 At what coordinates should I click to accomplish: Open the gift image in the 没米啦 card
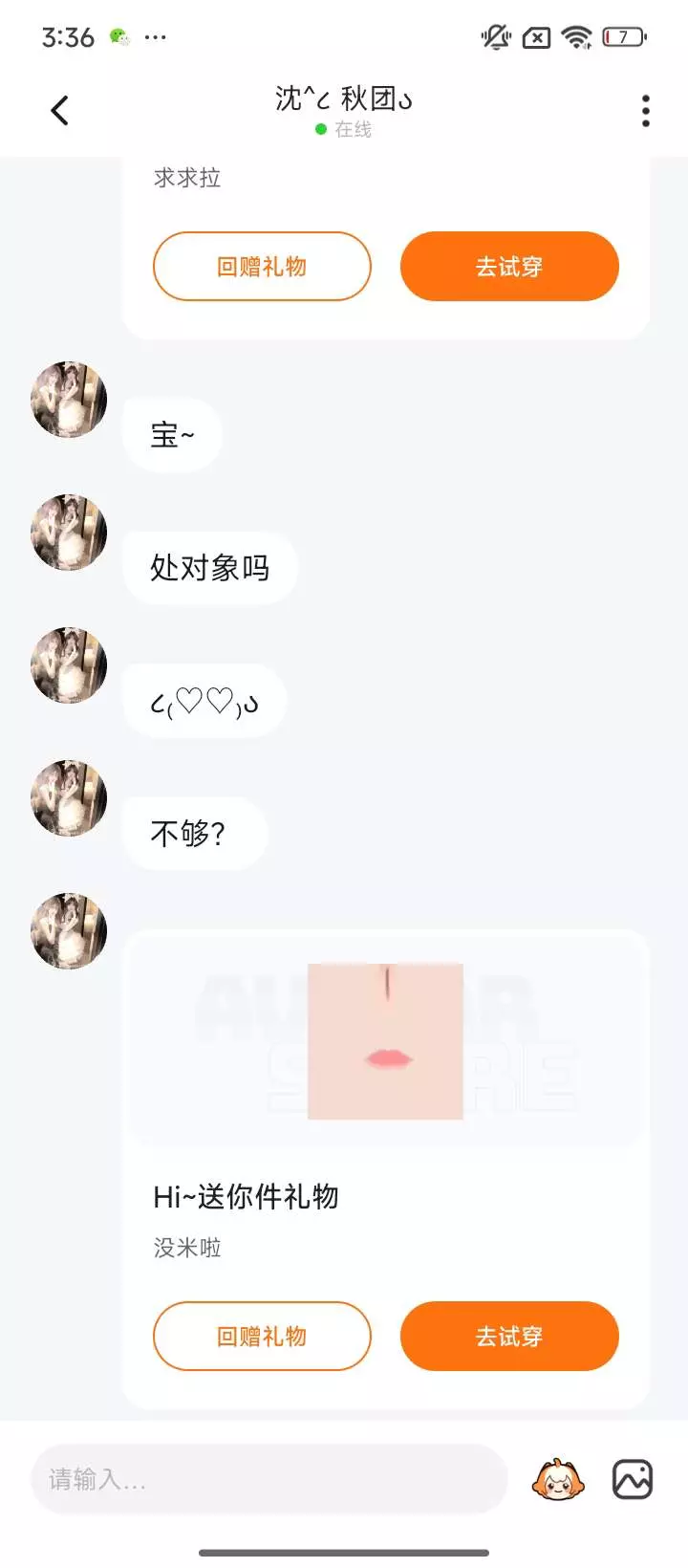pos(385,1041)
